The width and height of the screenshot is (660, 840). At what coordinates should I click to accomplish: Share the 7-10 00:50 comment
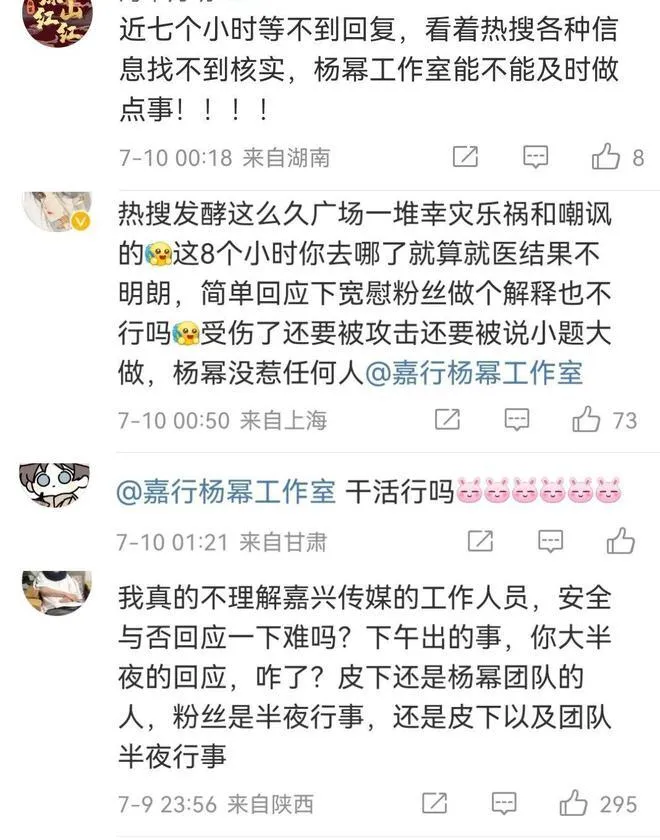[448, 419]
